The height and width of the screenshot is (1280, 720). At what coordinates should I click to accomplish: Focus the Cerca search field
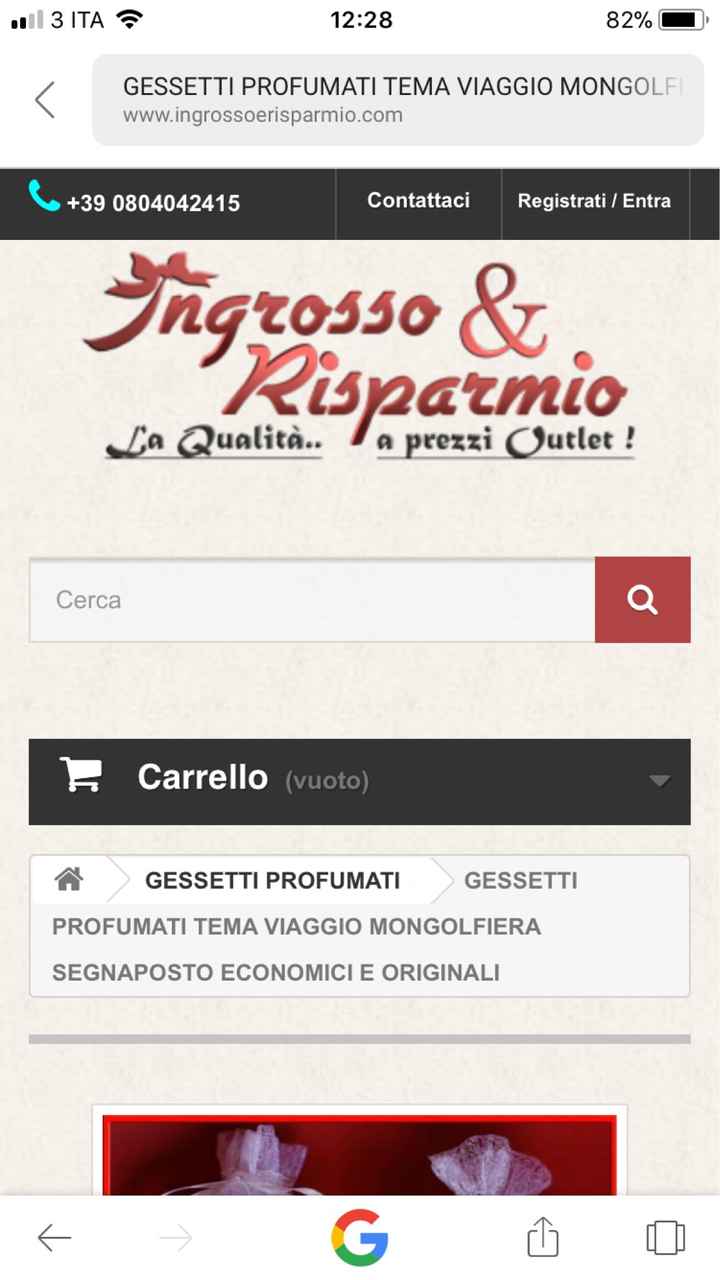click(312, 600)
